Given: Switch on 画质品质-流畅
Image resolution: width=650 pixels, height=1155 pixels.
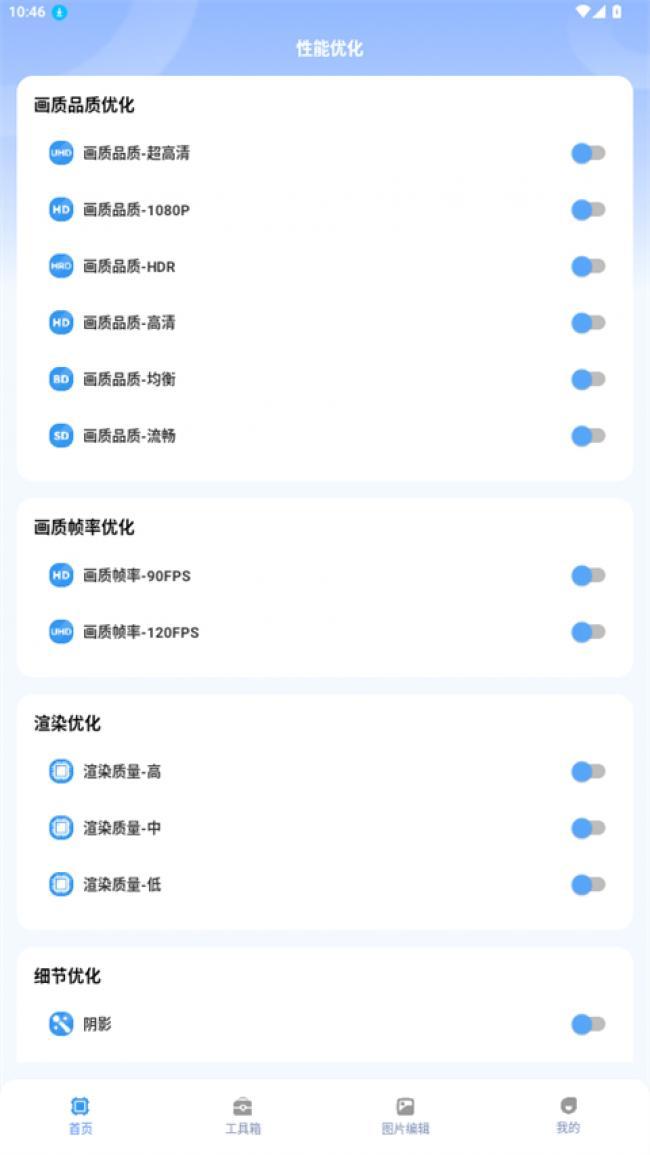Looking at the screenshot, I should click(588, 436).
